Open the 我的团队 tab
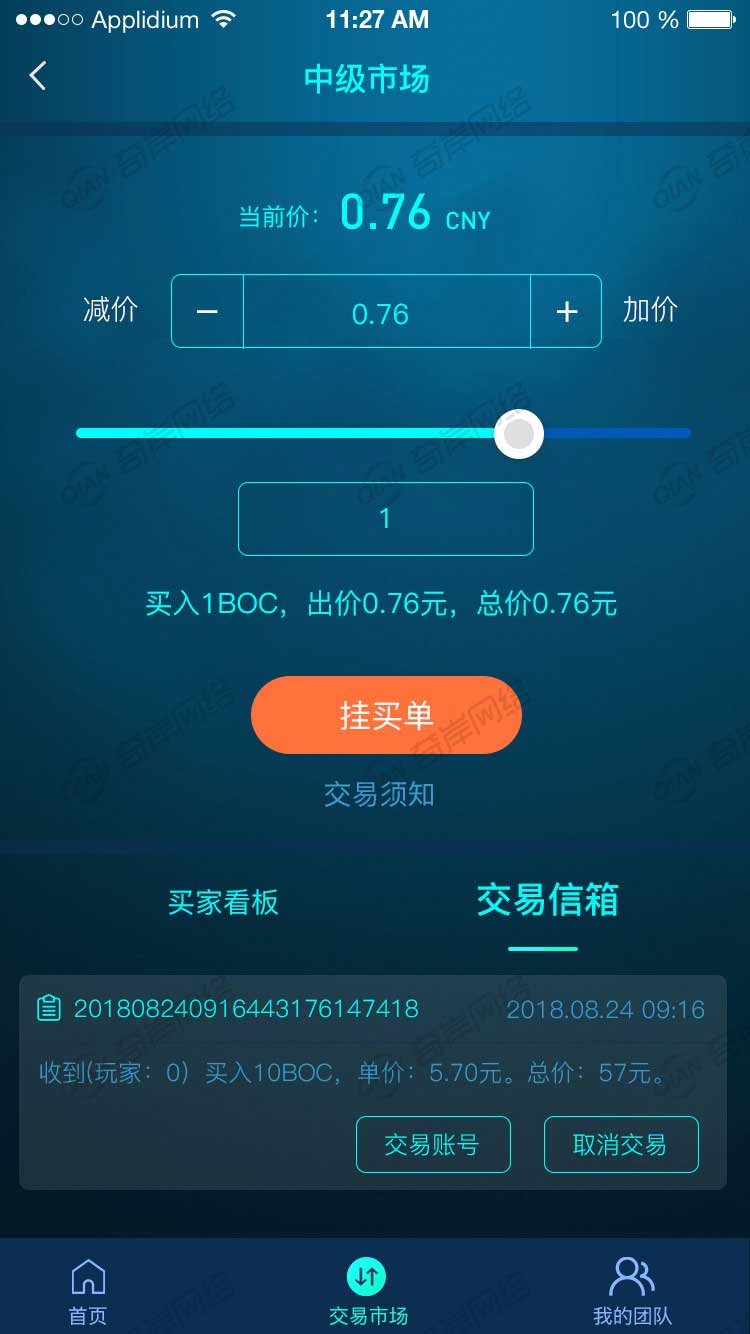 coord(632,1290)
